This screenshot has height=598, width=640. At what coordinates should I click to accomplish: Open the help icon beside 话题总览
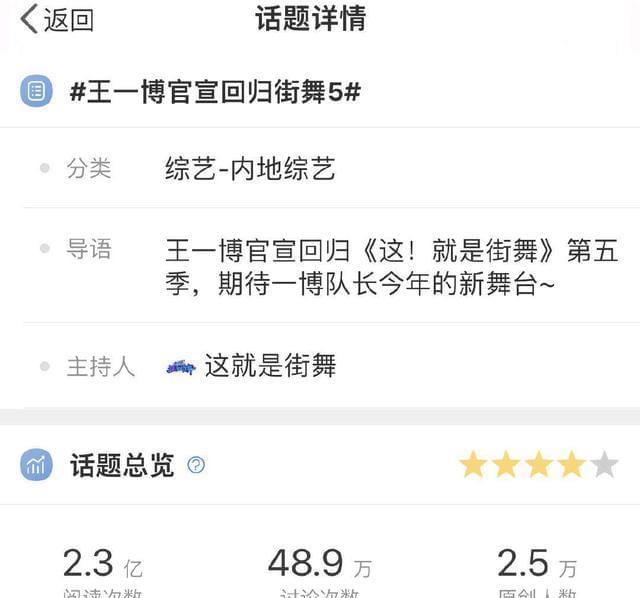(196, 465)
